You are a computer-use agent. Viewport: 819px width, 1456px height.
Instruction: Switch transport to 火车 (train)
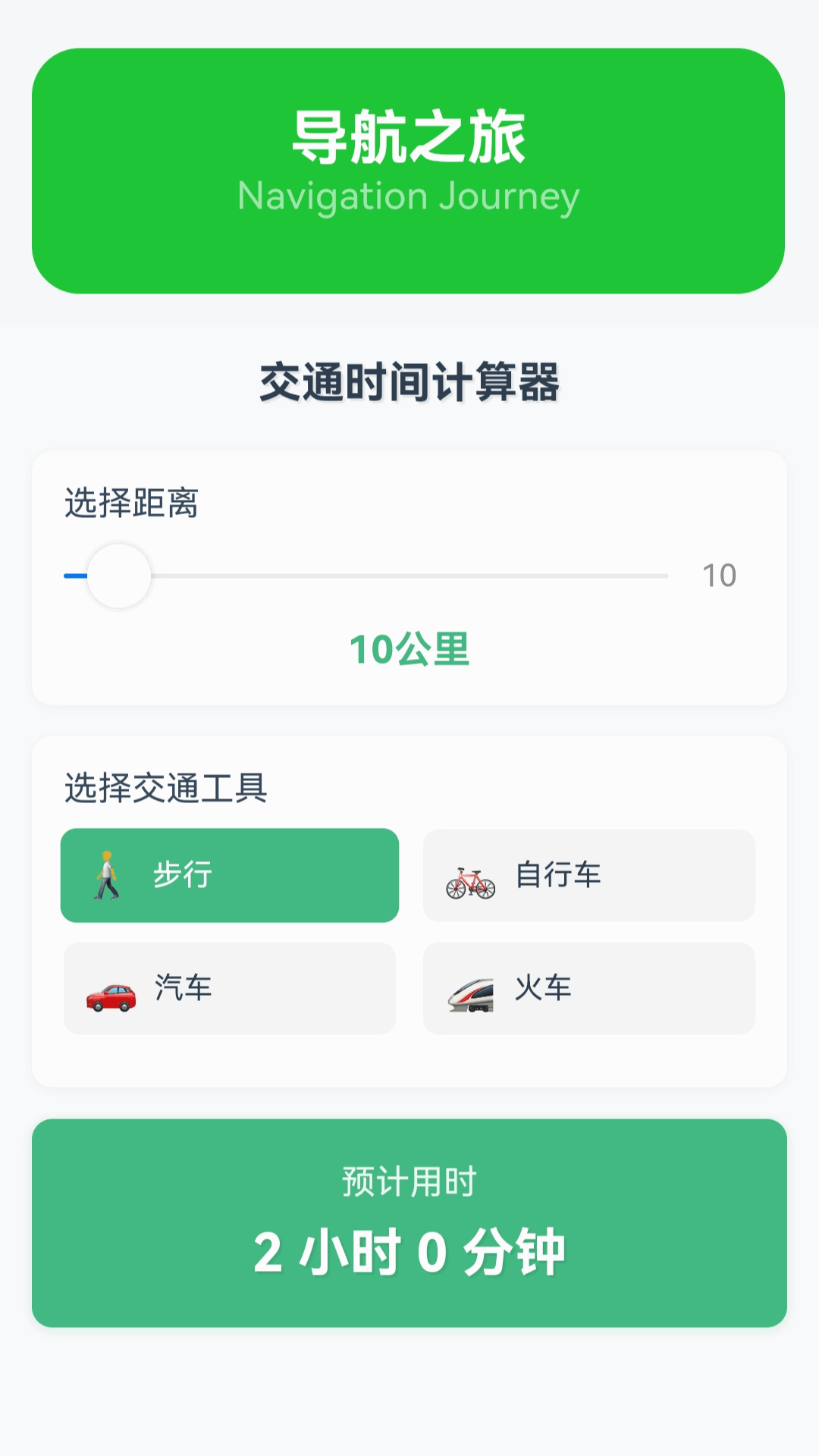point(589,988)
